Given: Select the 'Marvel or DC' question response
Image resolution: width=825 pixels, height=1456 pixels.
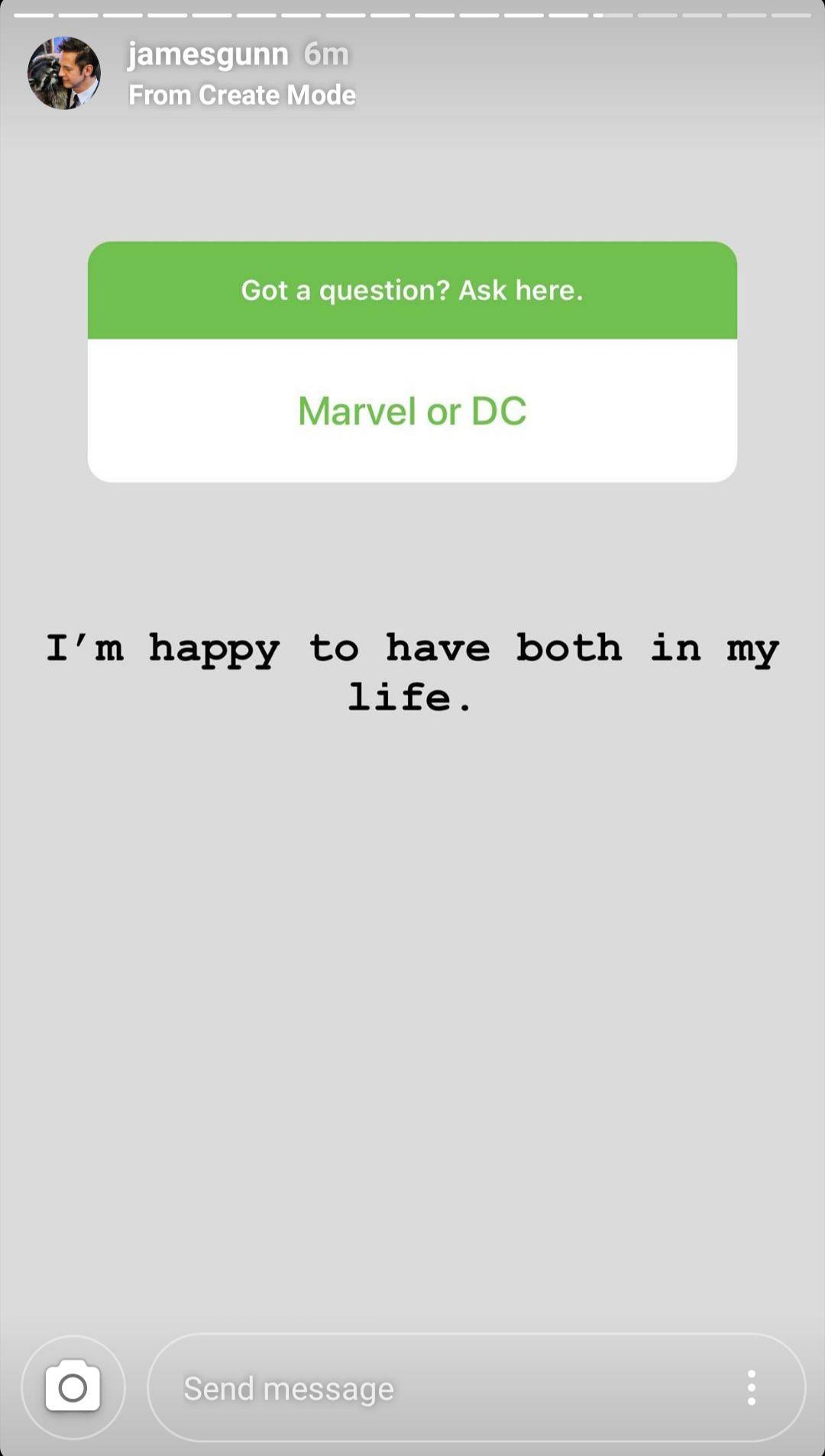Looking at the screenshot, I should (x=412, y=411).
